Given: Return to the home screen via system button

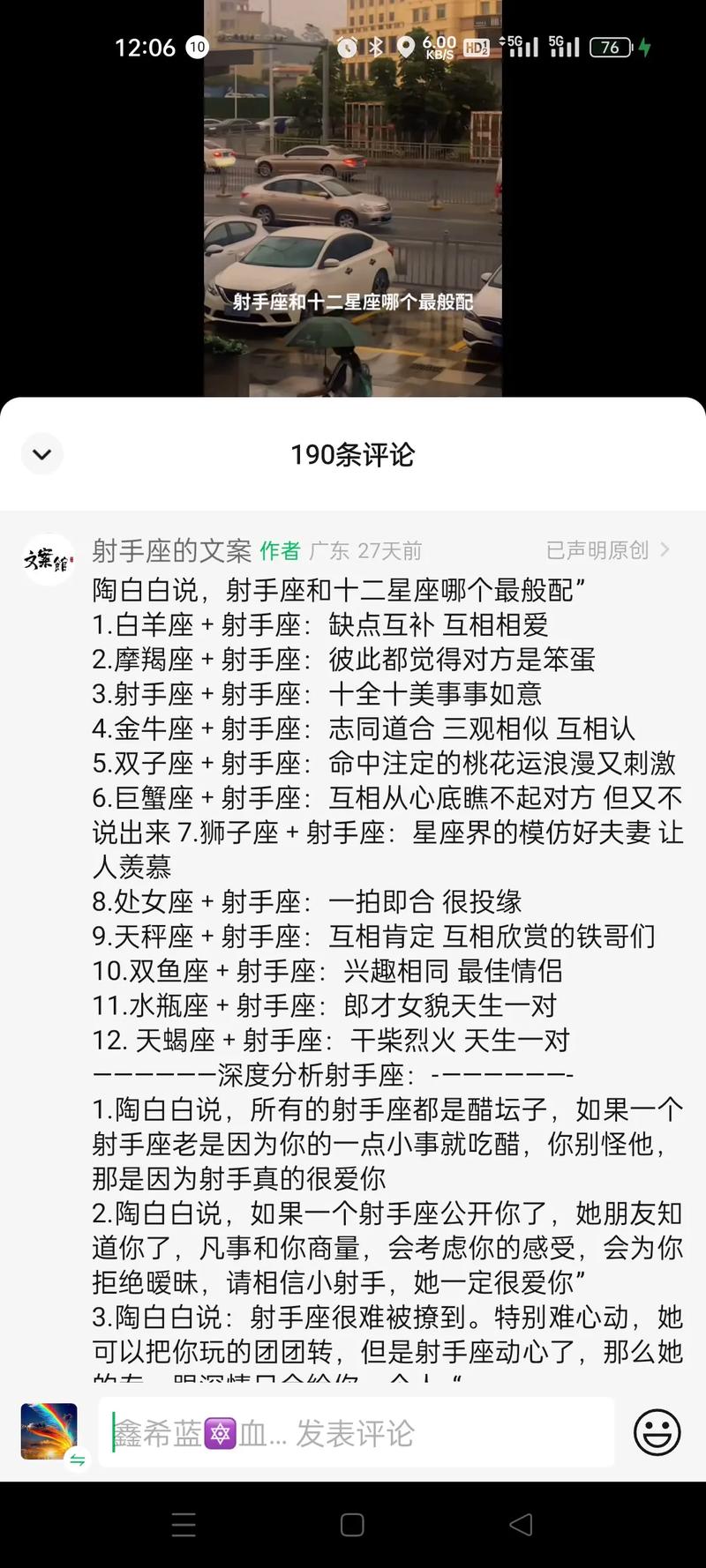Looking at the screenshot, I should (x=352, y=1525).
